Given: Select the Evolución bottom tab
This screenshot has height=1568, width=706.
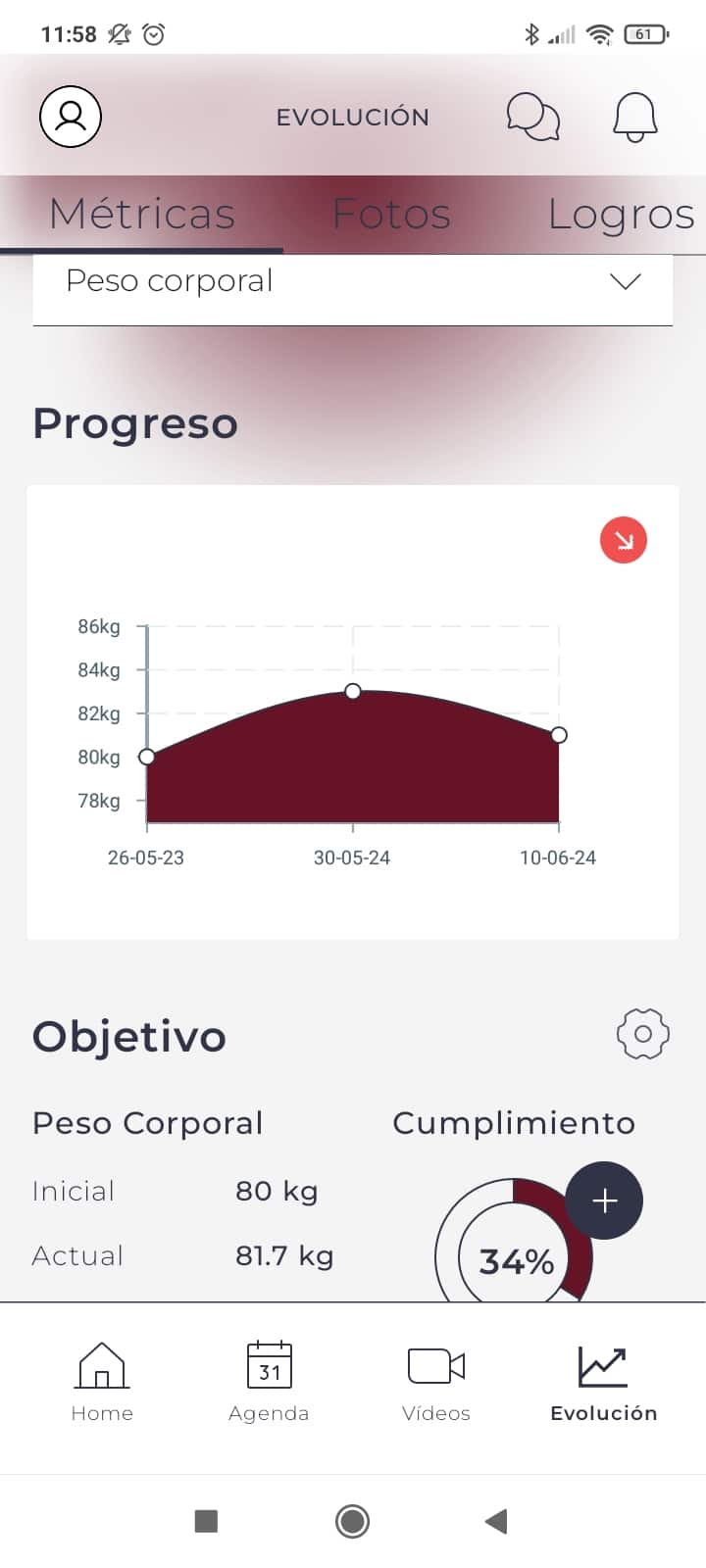Looking at the screenshot, I should tap(604, 1382).
